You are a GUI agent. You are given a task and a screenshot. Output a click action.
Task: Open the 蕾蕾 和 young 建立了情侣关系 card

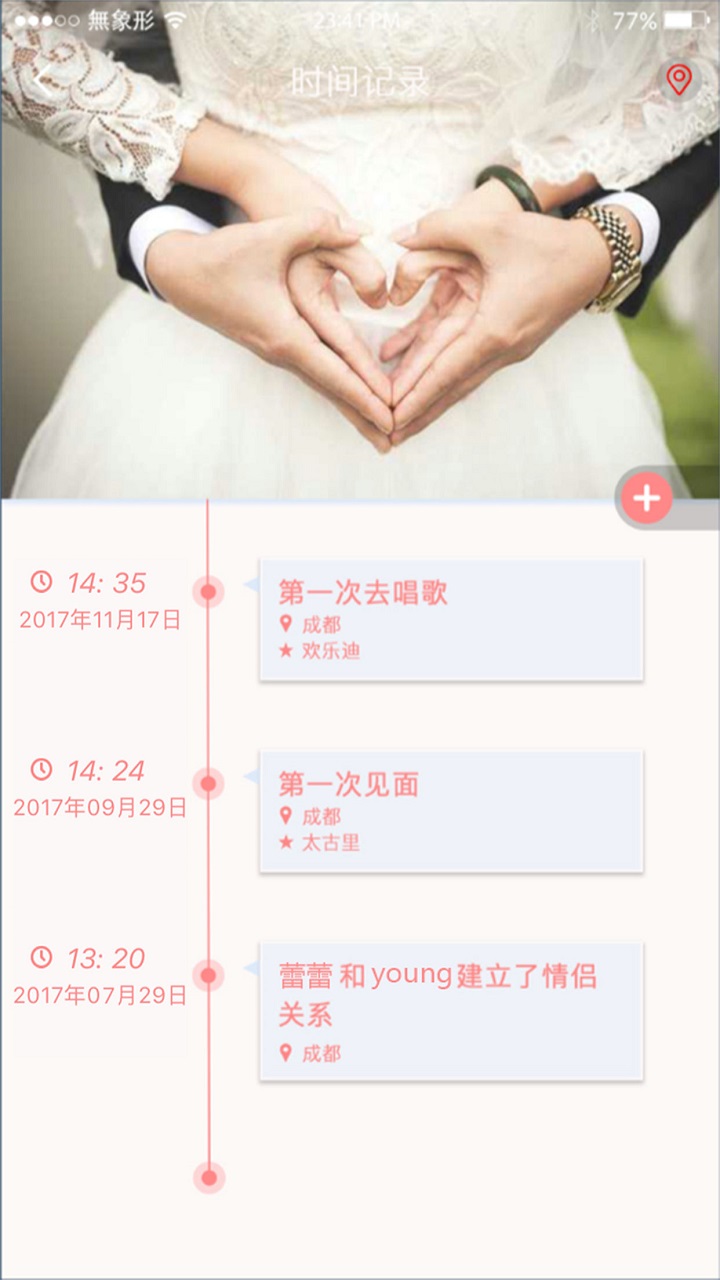451,1011
